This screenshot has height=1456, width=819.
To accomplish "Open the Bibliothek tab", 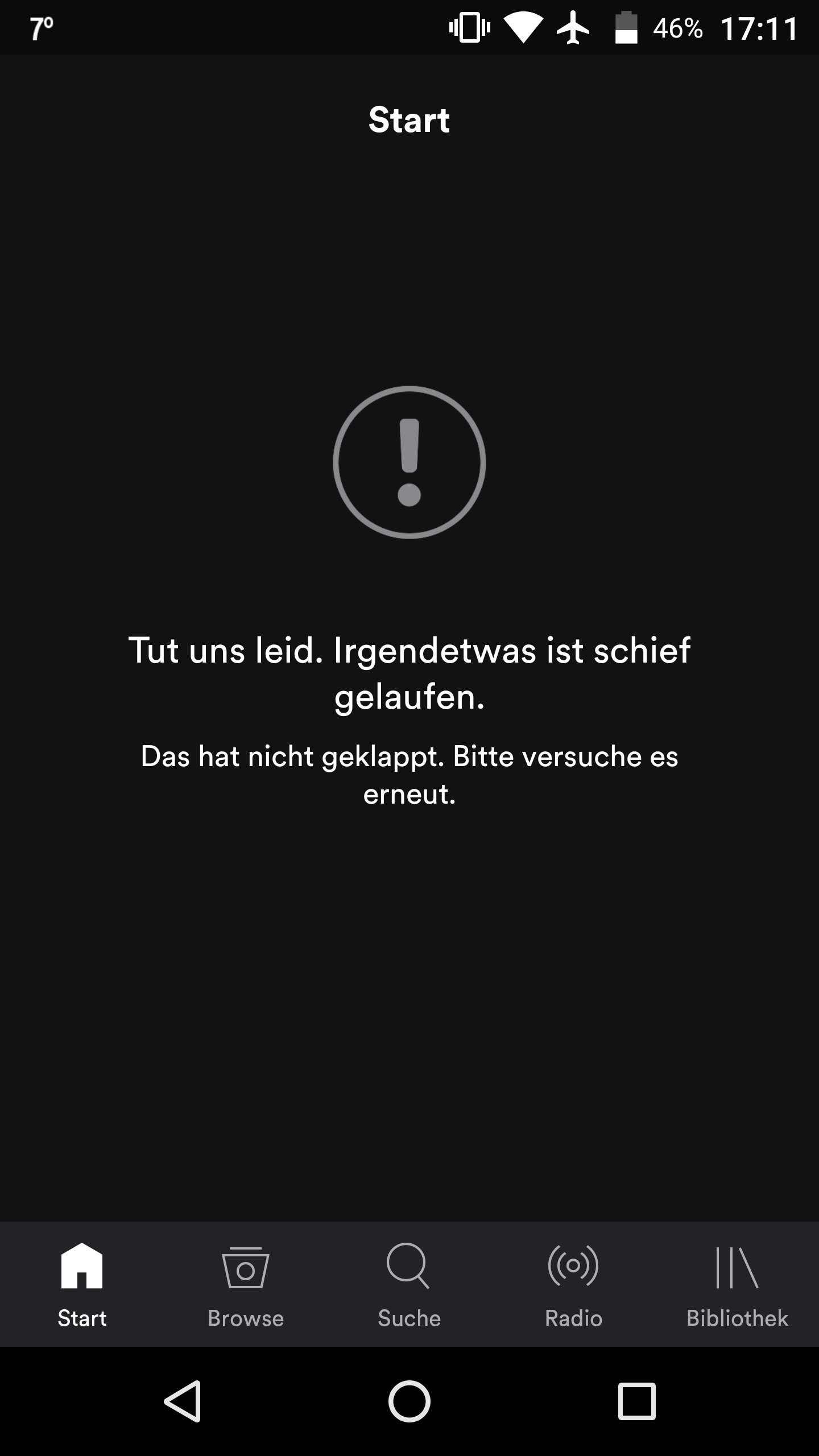I will coord(737,1284).
